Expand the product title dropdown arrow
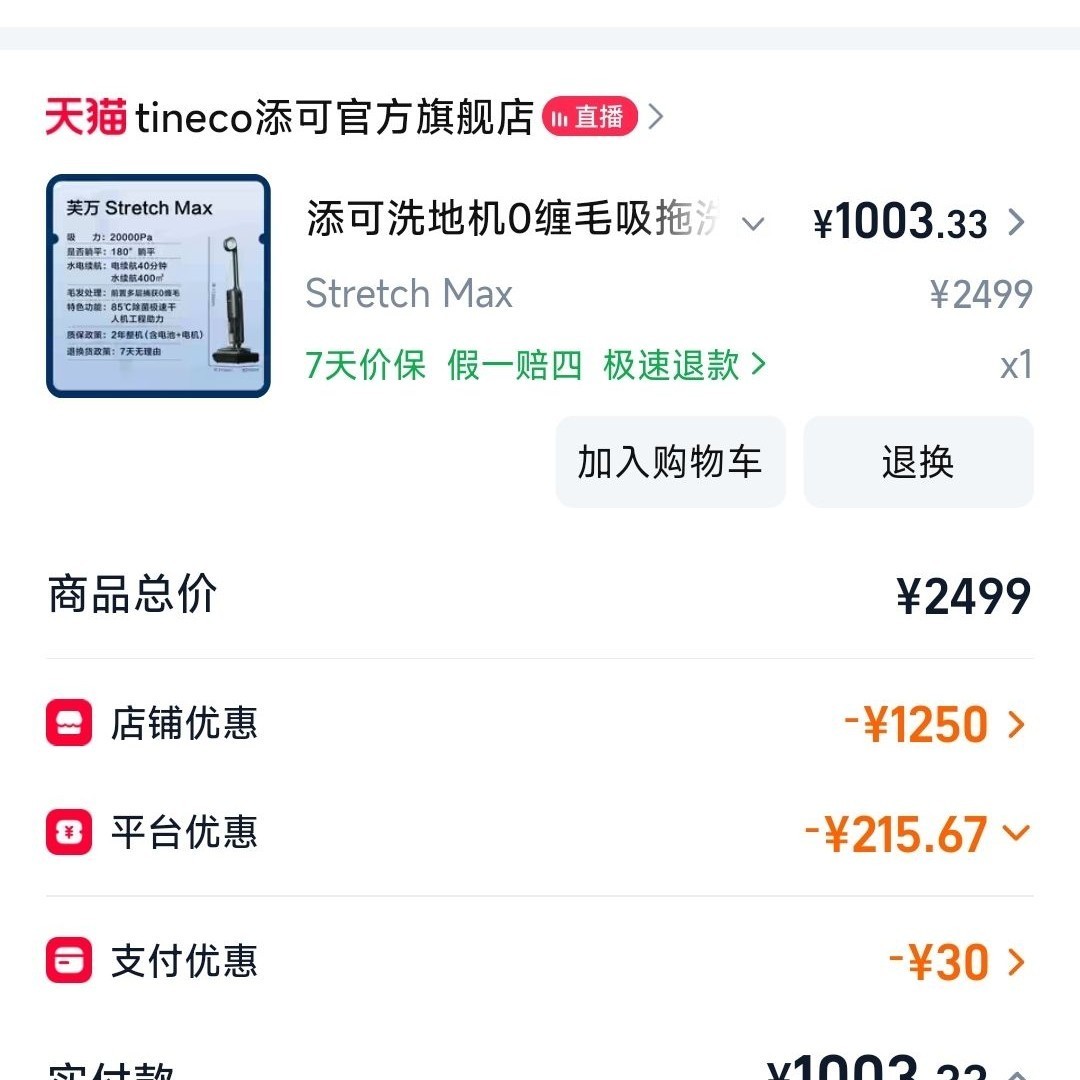The height and width of the screenshot is (1080, 1080). coord(753,223)
